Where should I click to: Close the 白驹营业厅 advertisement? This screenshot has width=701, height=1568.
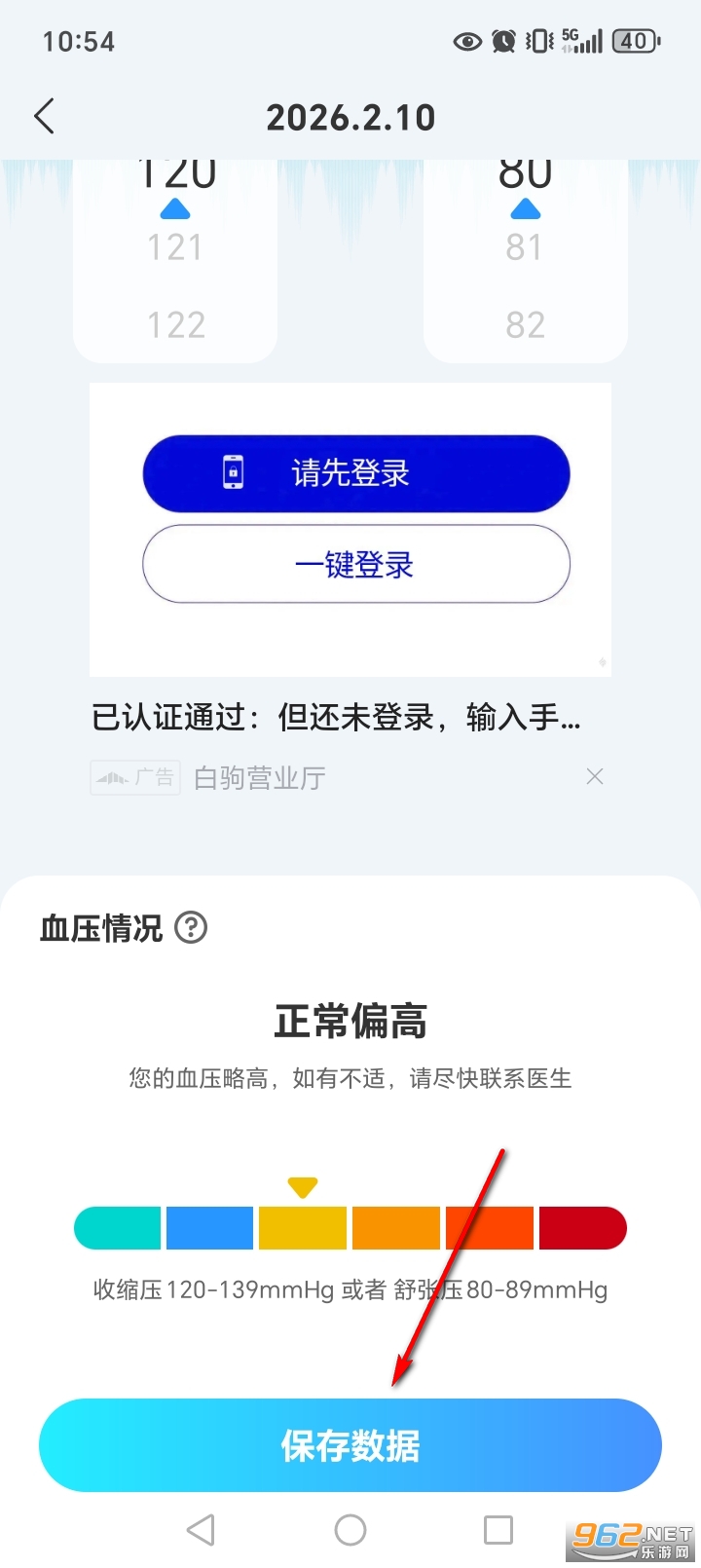click(595, 776)
